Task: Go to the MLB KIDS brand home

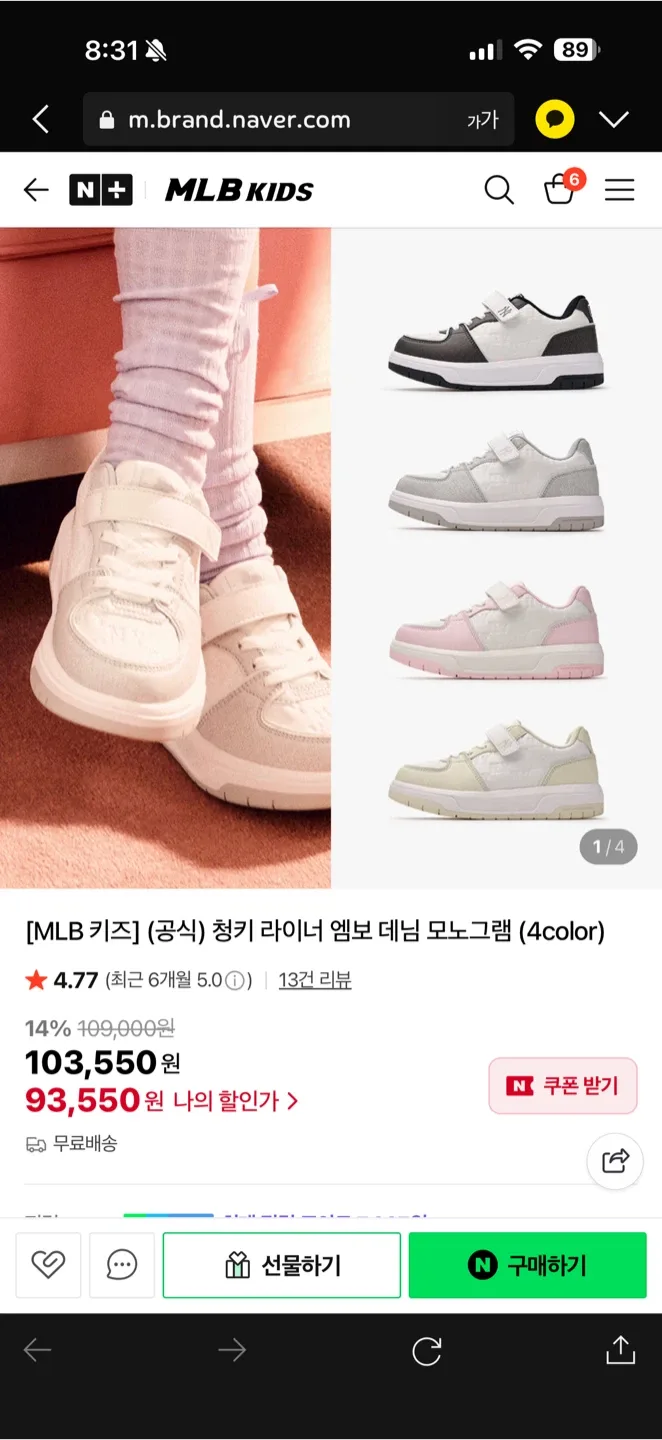Action: pyautogui.click(x=239, y=190)
